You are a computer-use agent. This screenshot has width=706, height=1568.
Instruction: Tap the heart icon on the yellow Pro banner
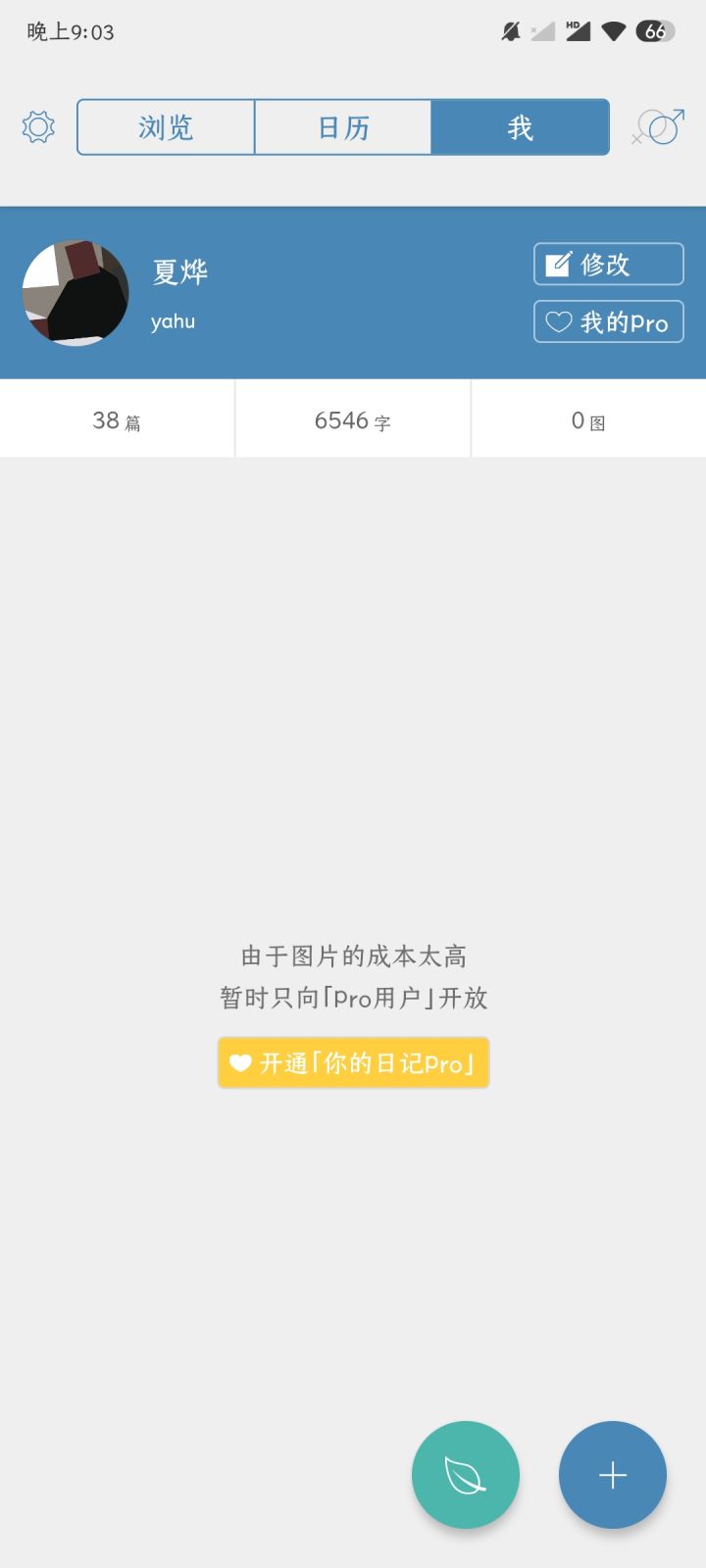241,1062
